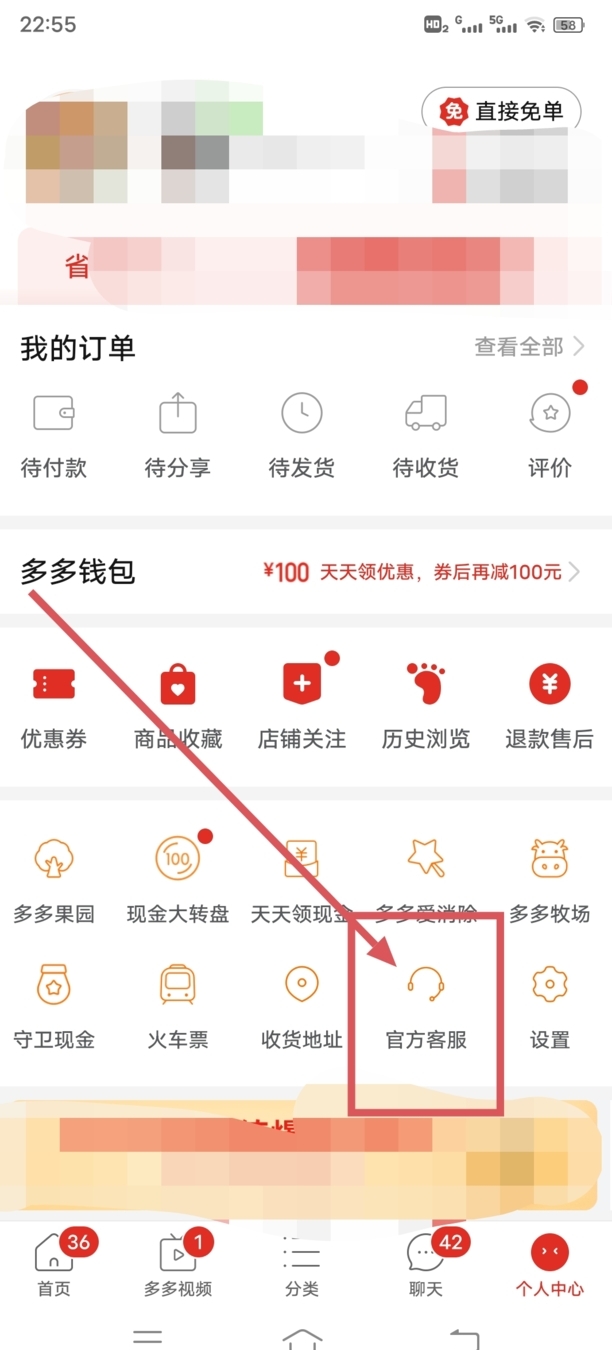The width and height of the screenshot is (612, 1350).
Task: Open 查看全部 to view all orders
Action: point(529,347)
